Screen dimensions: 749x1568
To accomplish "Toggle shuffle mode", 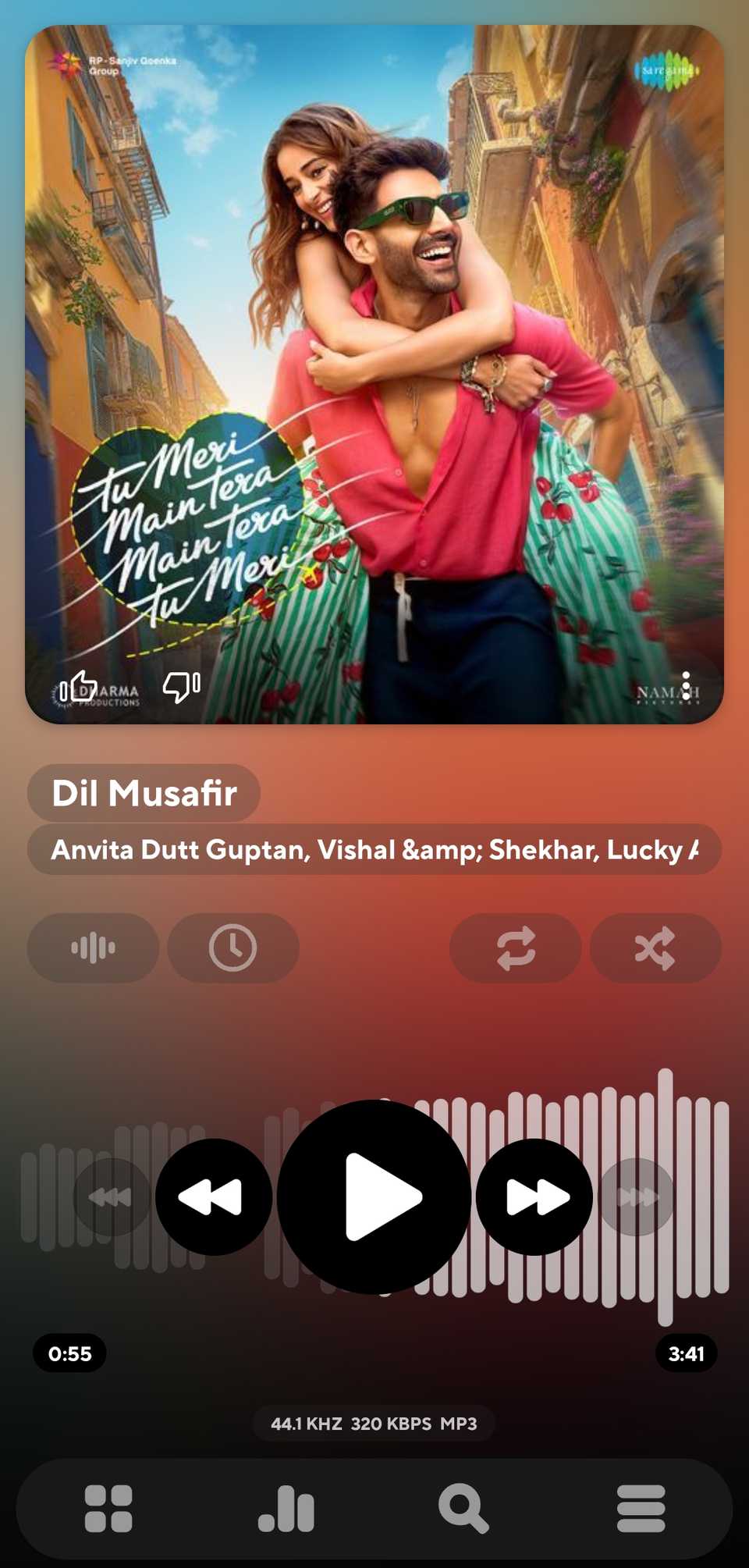I will 655,948.
